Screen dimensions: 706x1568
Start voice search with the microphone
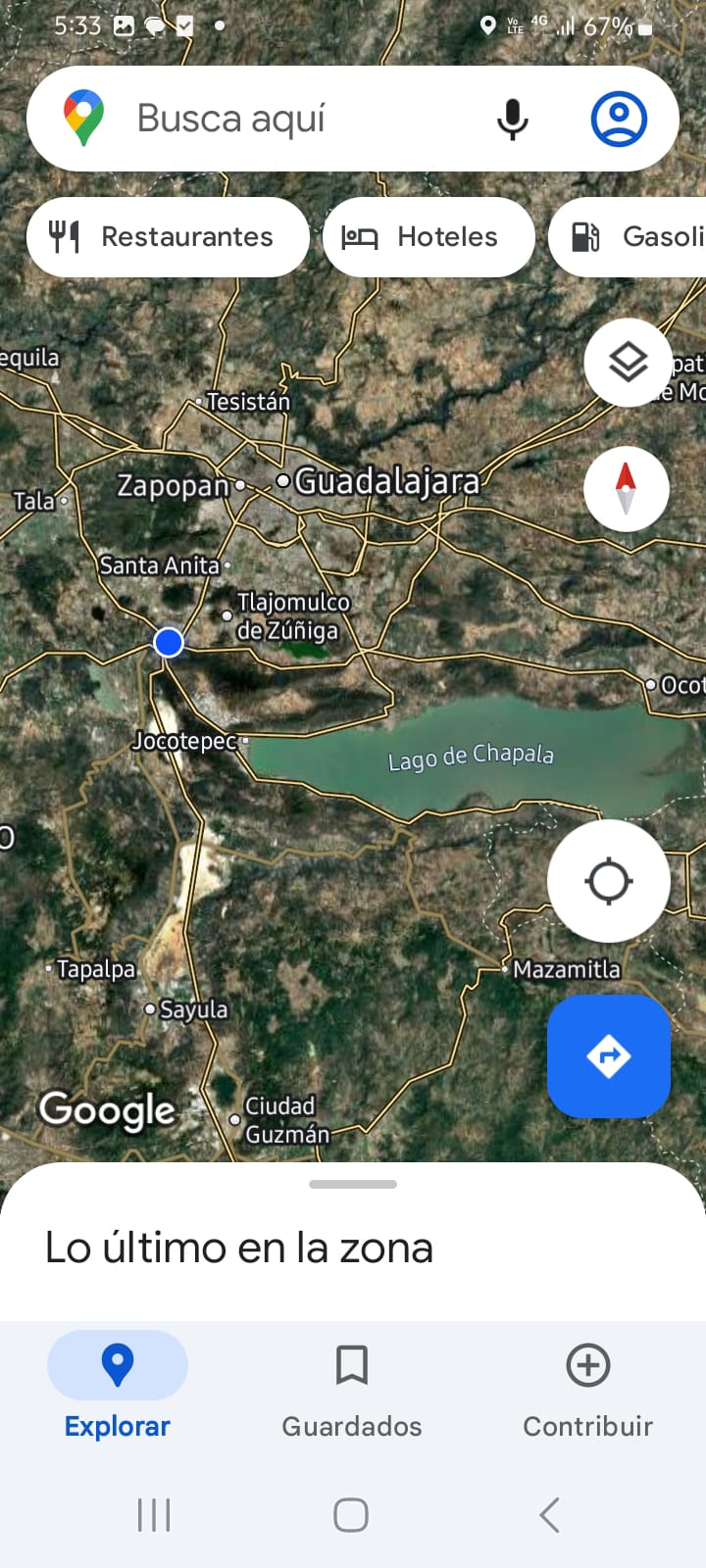click(512, 119)
